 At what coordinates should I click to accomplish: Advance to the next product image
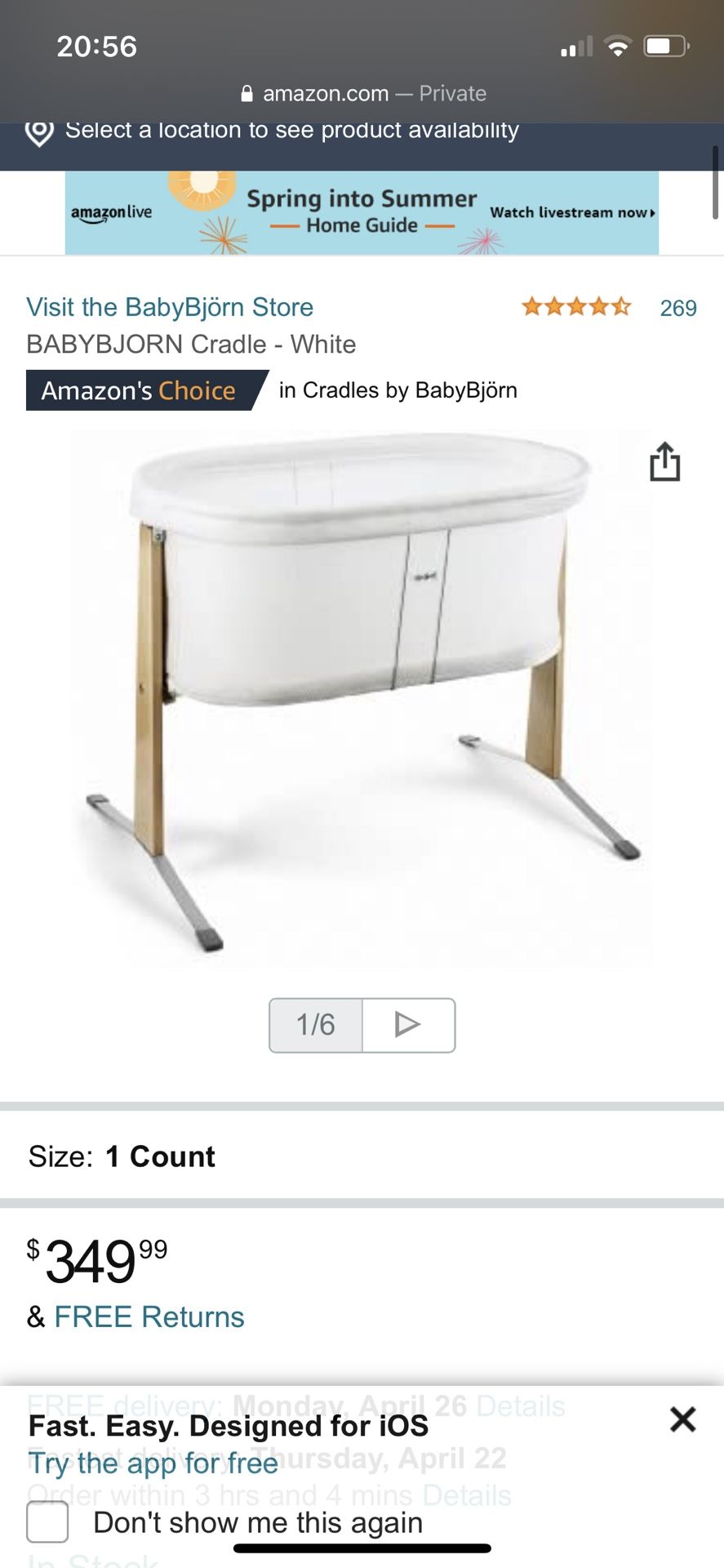pos(408,1024)
